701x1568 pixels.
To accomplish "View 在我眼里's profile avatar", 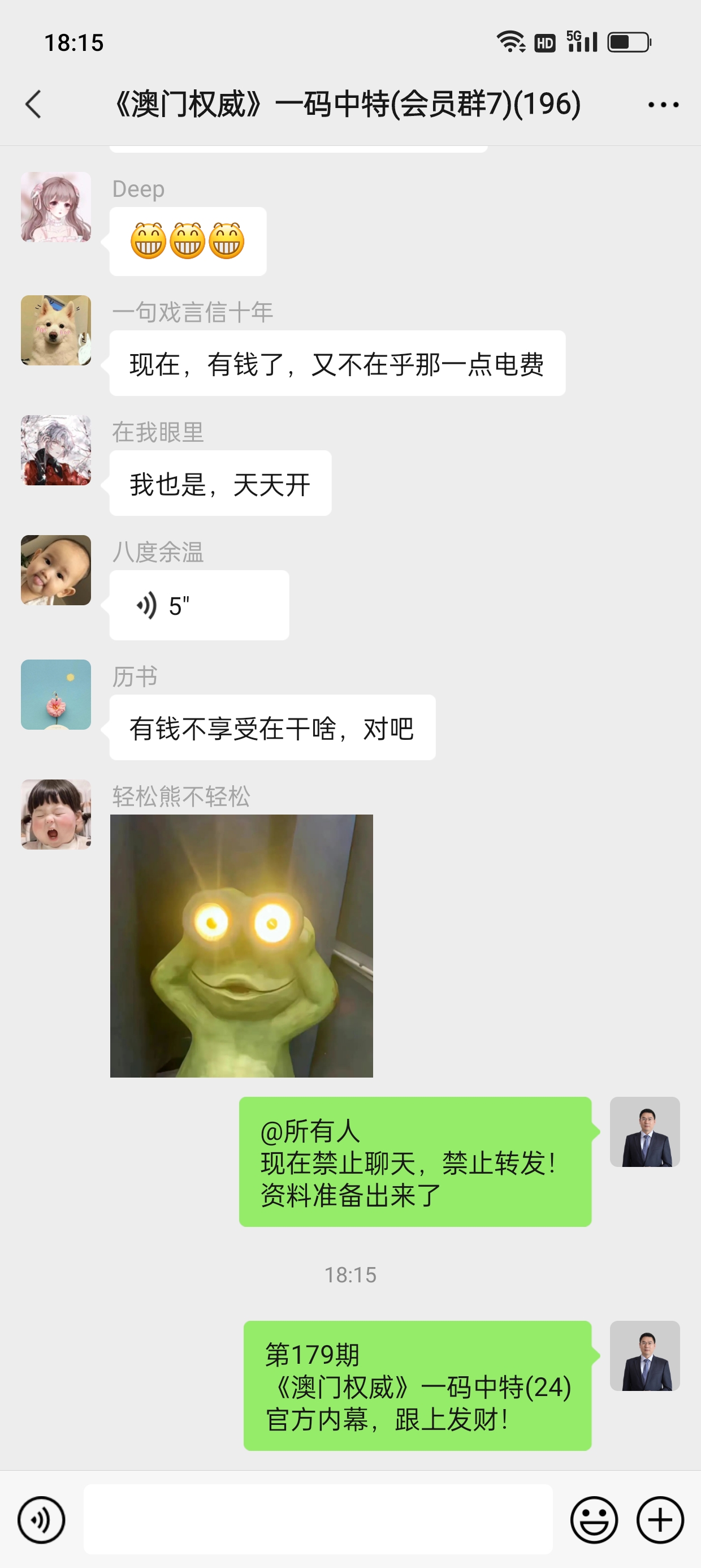I will click(x=56, y=450).
